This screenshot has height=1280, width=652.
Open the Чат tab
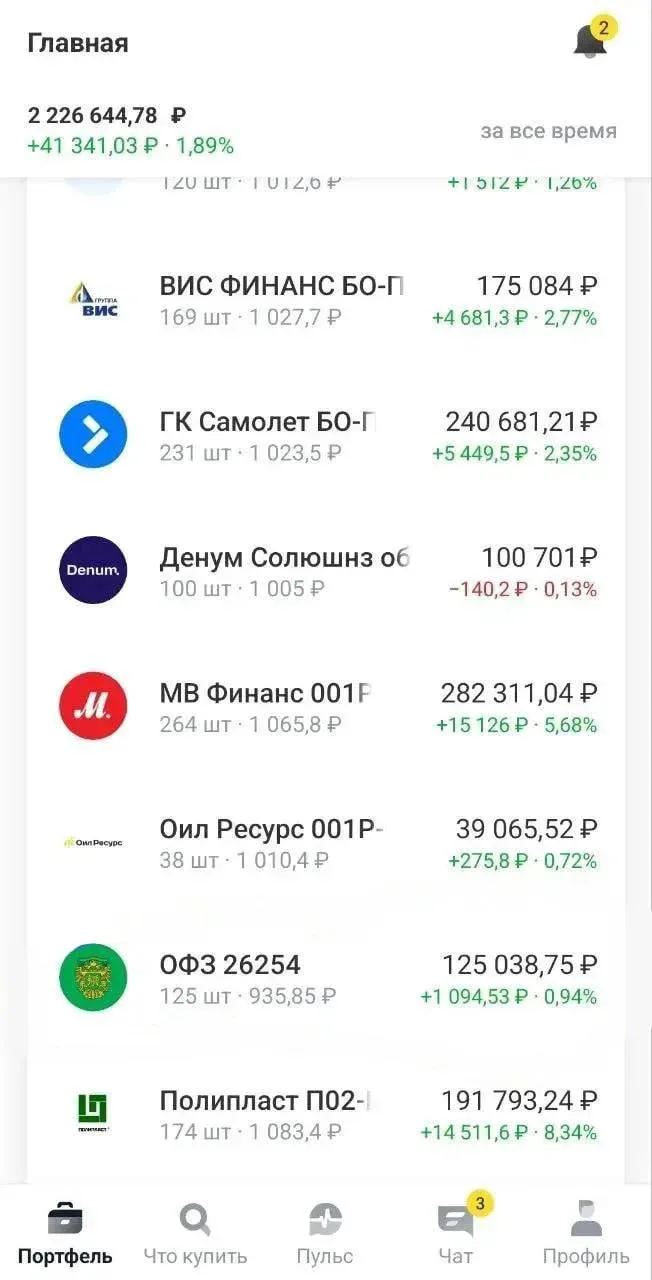click(456, 1234)
